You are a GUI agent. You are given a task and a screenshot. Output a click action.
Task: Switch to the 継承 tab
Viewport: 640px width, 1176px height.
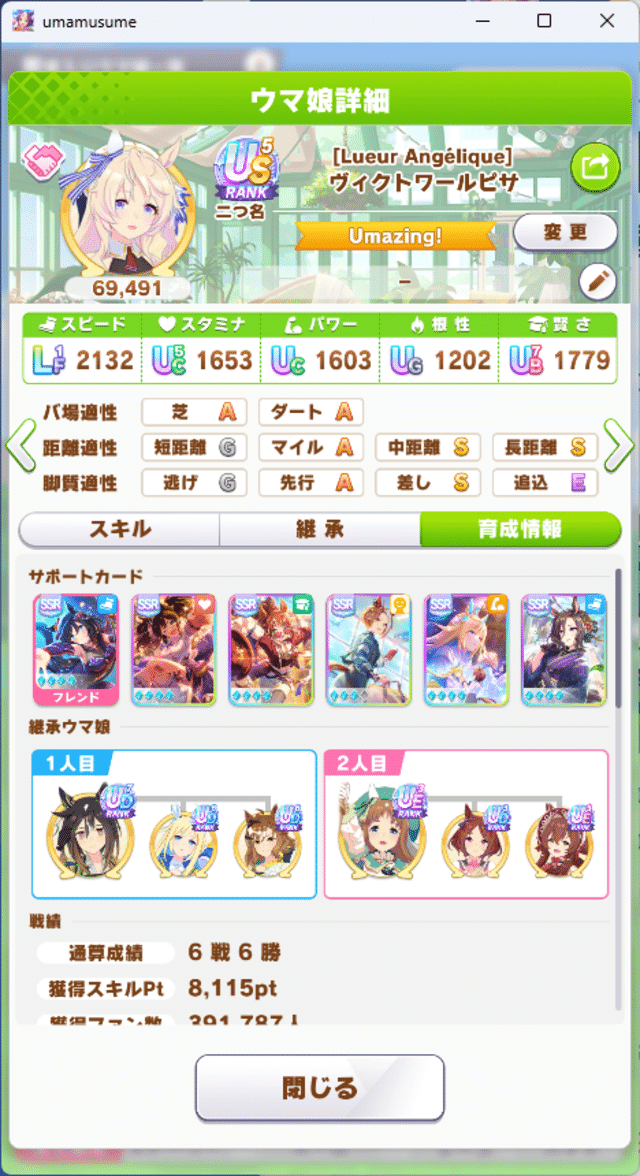pos(319,529)
